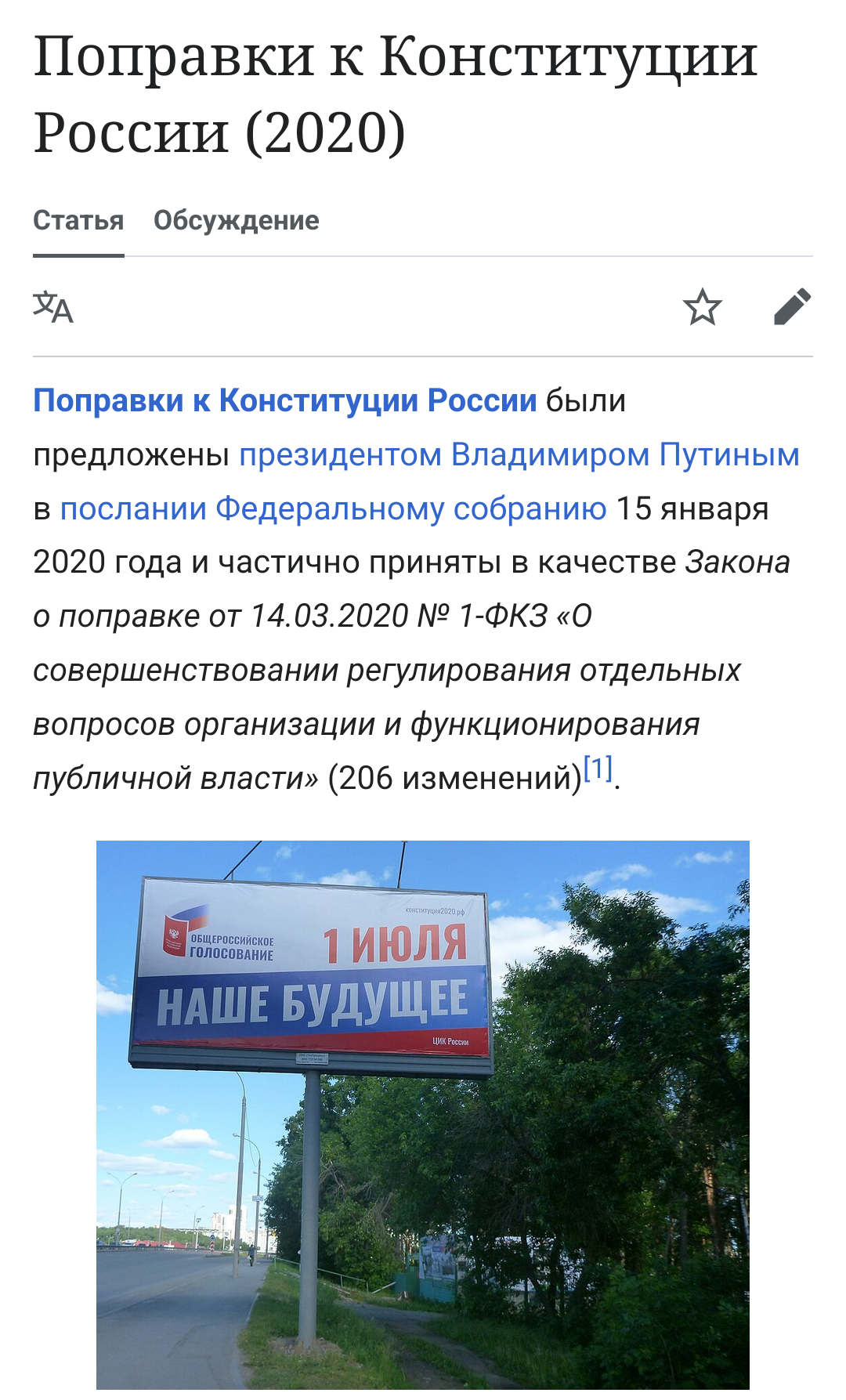Open footnote reference [1]
846x1400 pixels.
[598, 769]
